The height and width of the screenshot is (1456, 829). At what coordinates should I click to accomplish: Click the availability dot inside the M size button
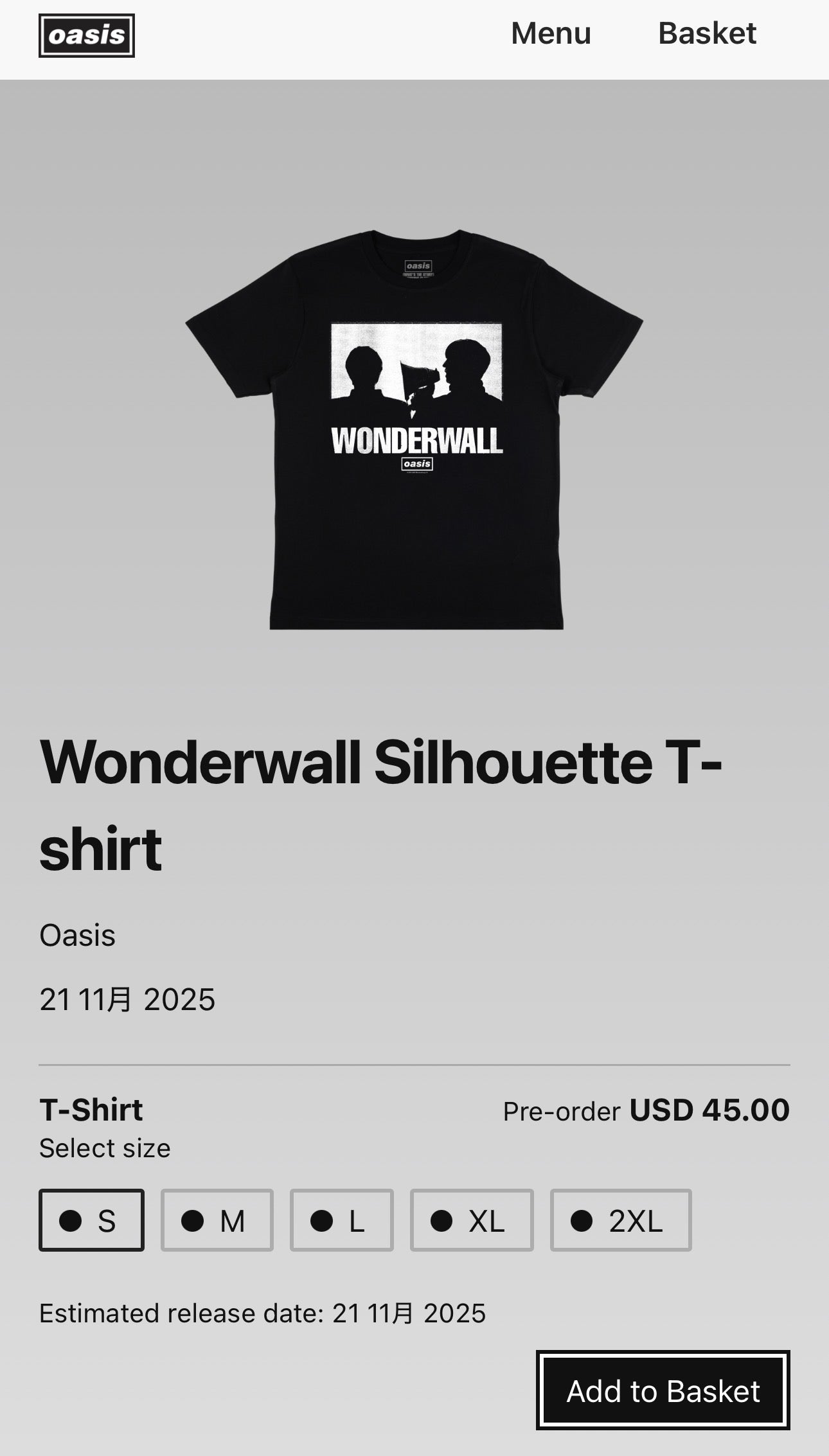[193, 1220]
